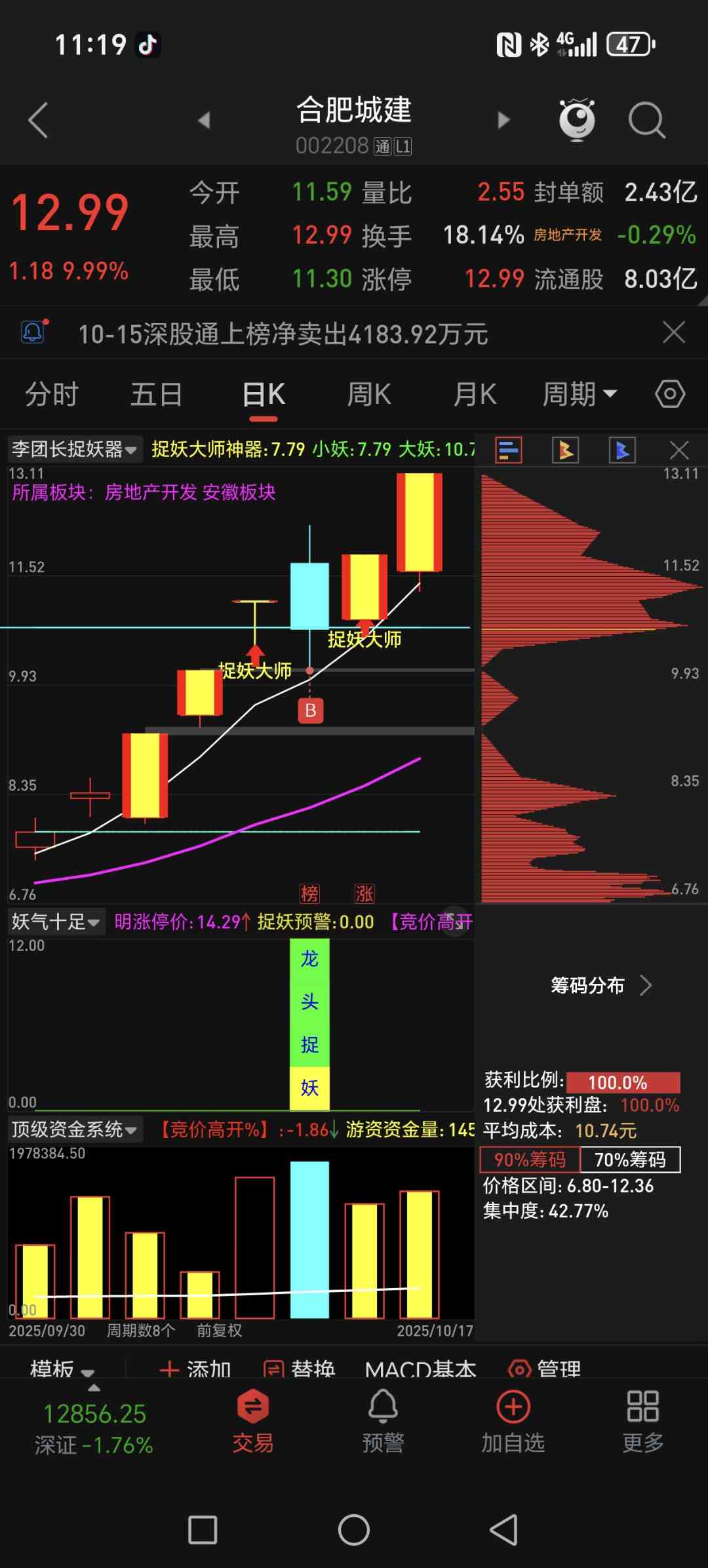Go back using the header arrow
Image resolution: width=708 pixels, height=1568 pixels.
[x=38, y=121]
